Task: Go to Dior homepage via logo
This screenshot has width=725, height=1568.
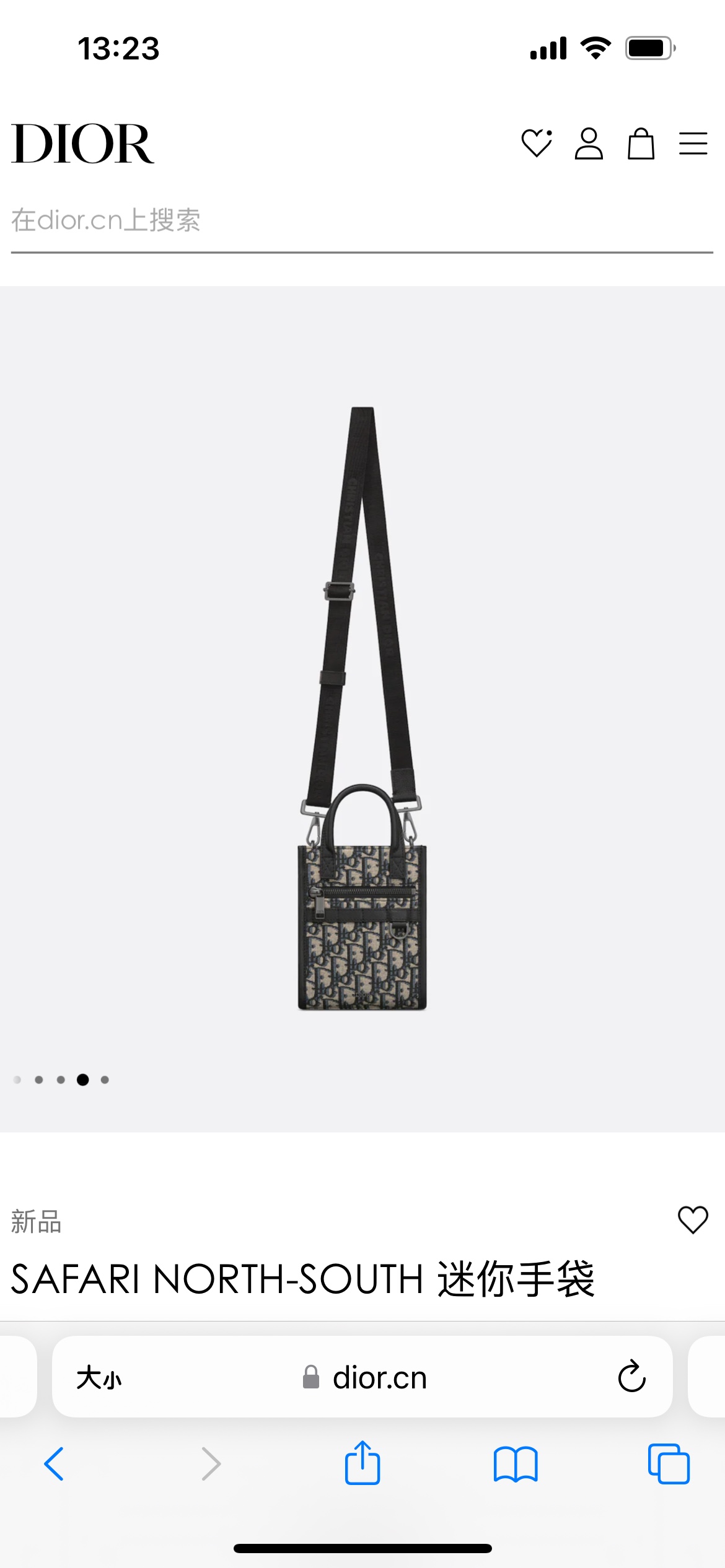Action: pos(82,144)
